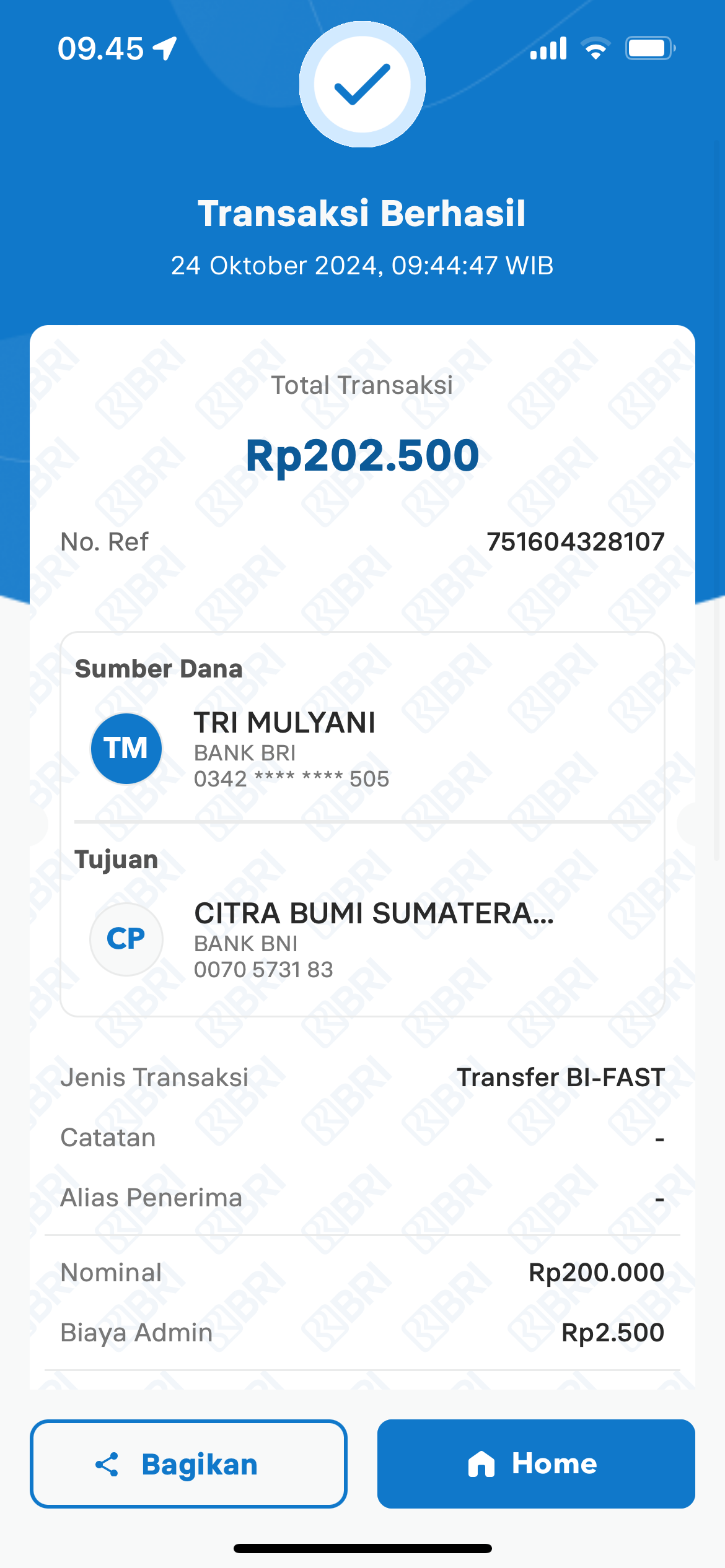Screen dimensions: 725x1568
Task: Return to the Home screen
Action: pyautogui.click(x=536, y=1464)
